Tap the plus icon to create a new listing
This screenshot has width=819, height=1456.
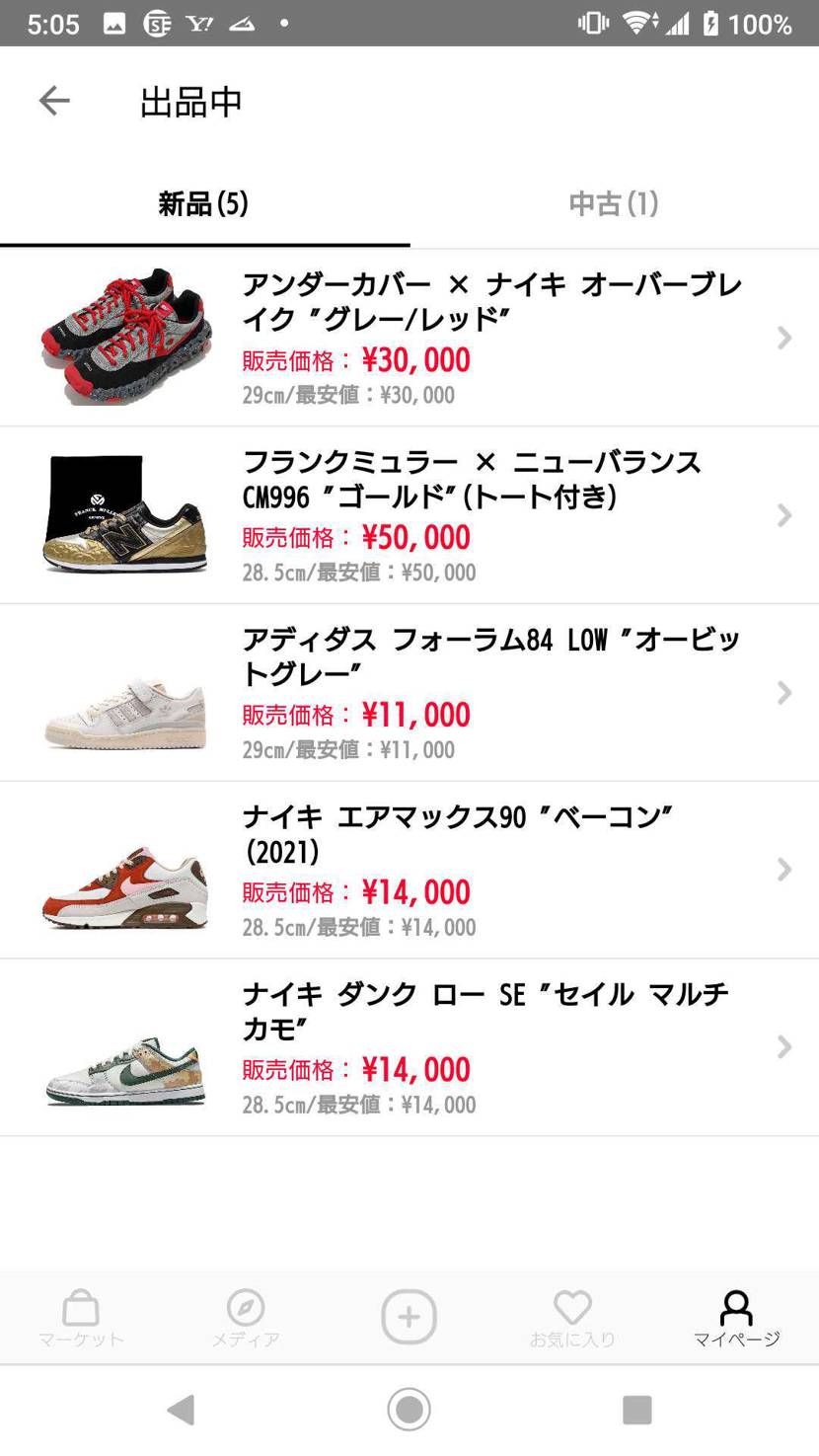(409, 1316)
